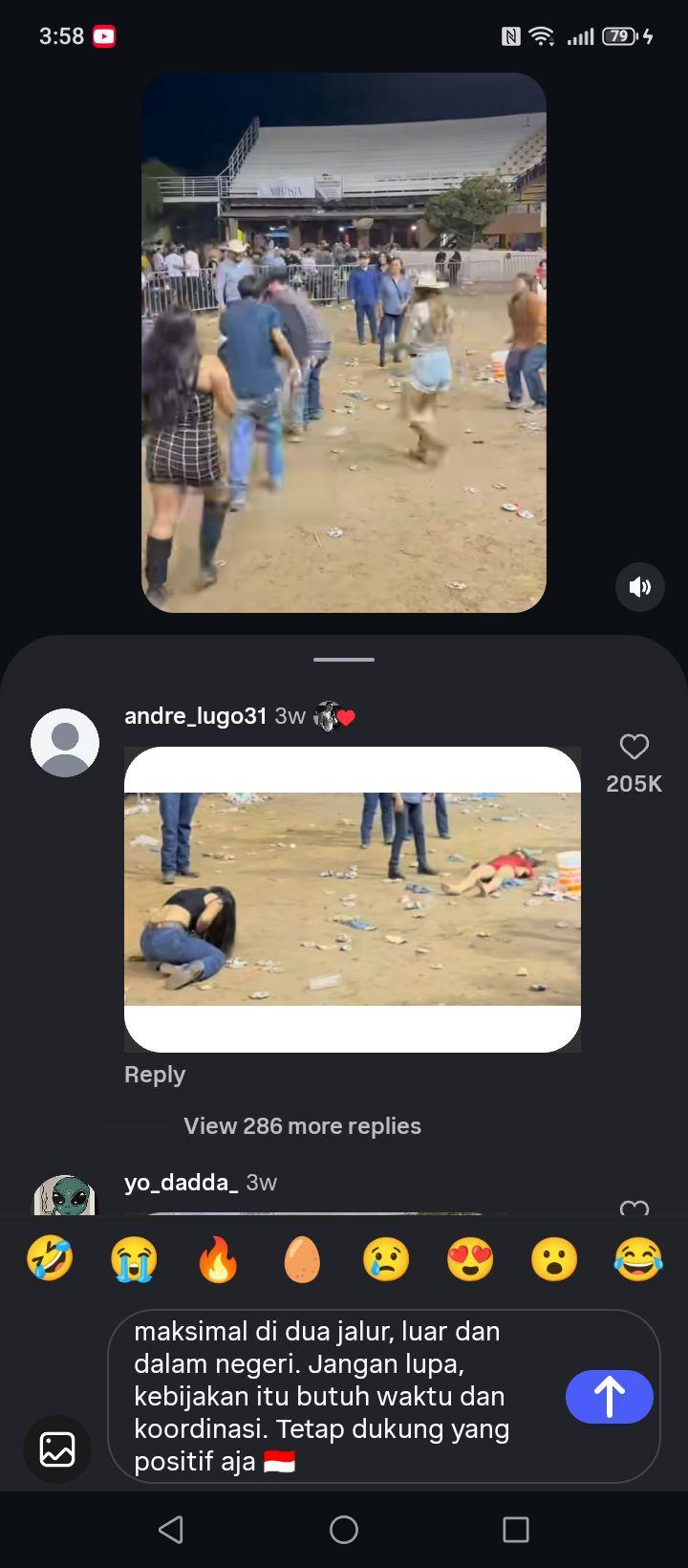Toggle the video sound speaker icon
The height and width of the screenshot is (1568, 688).
(x=639, y=587)
